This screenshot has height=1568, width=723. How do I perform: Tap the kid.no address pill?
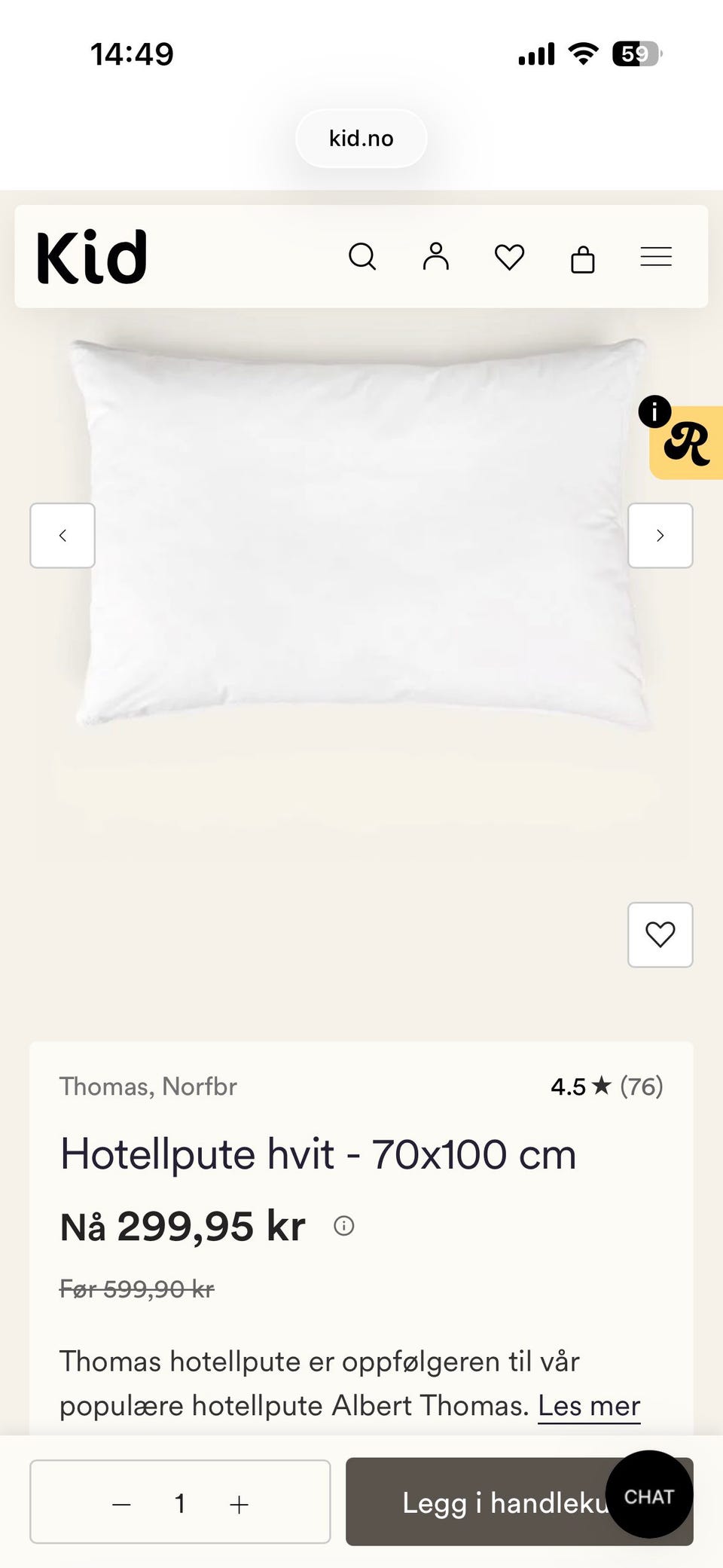point(361,139)
